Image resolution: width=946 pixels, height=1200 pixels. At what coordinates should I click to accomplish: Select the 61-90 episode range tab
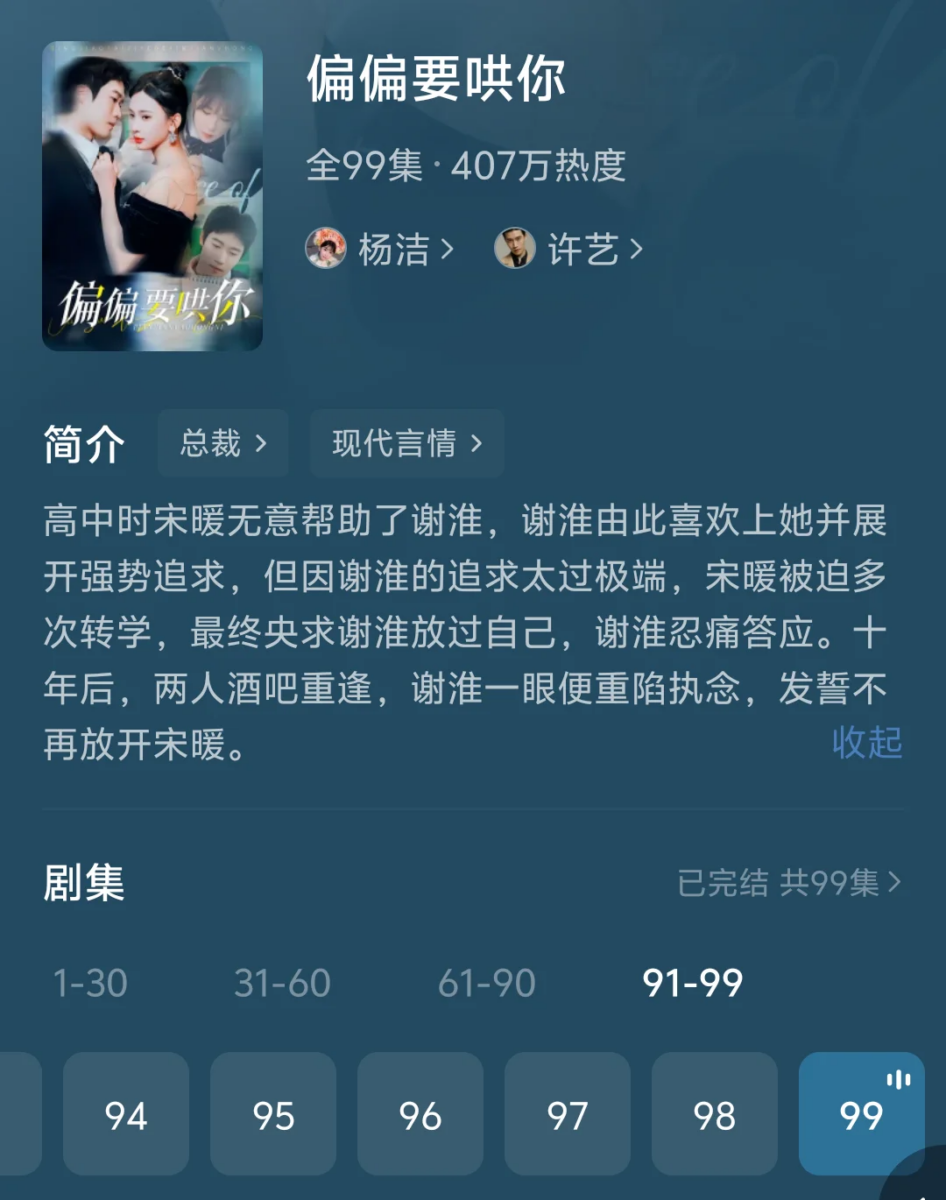pyautogui.click(x=485, y=983)
